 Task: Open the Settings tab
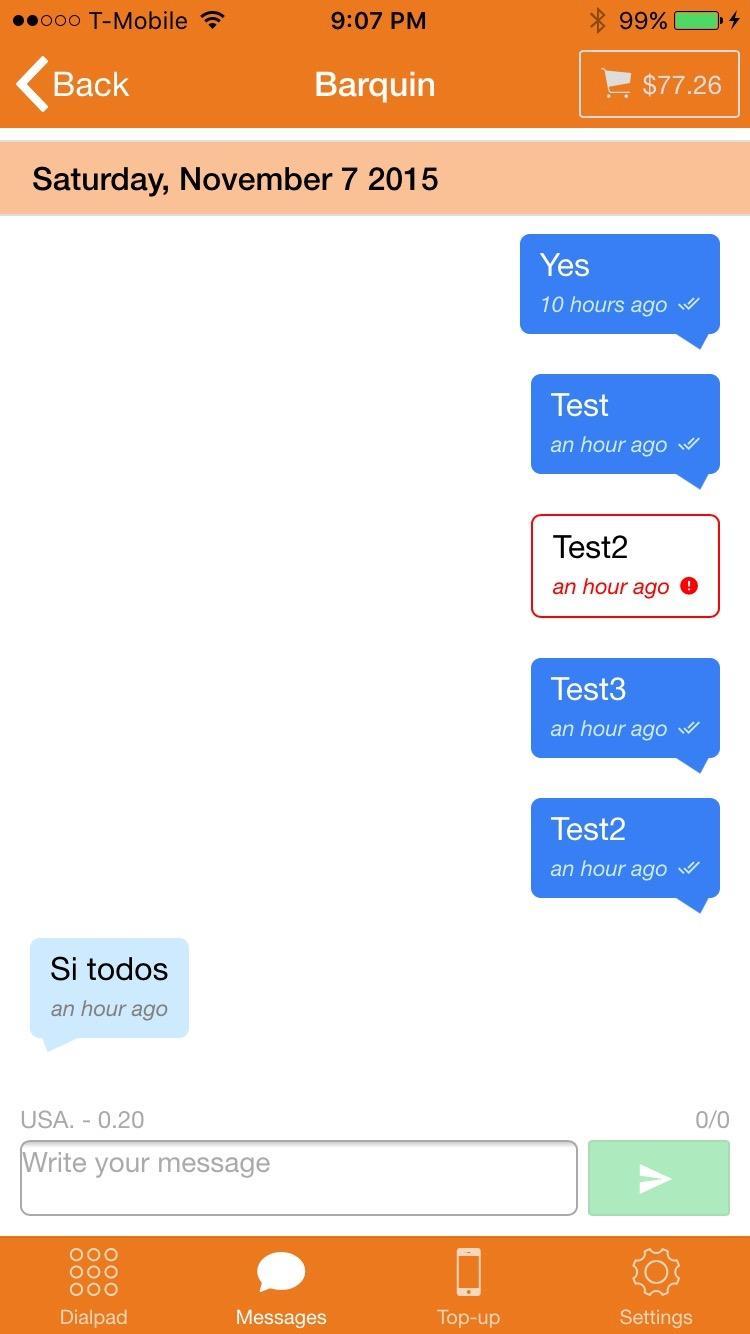tap(656, 1286)
